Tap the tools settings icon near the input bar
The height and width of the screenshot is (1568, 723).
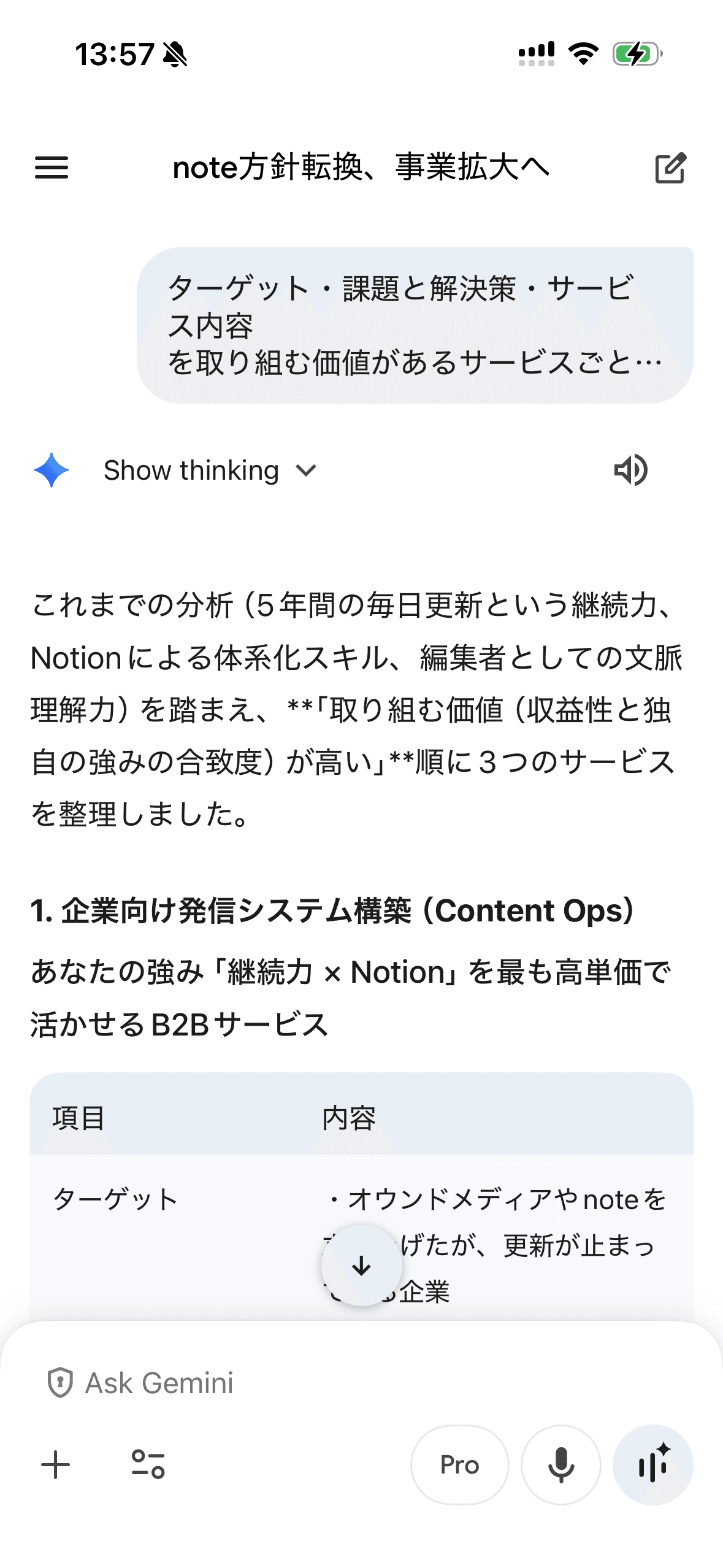(149, 1464)
